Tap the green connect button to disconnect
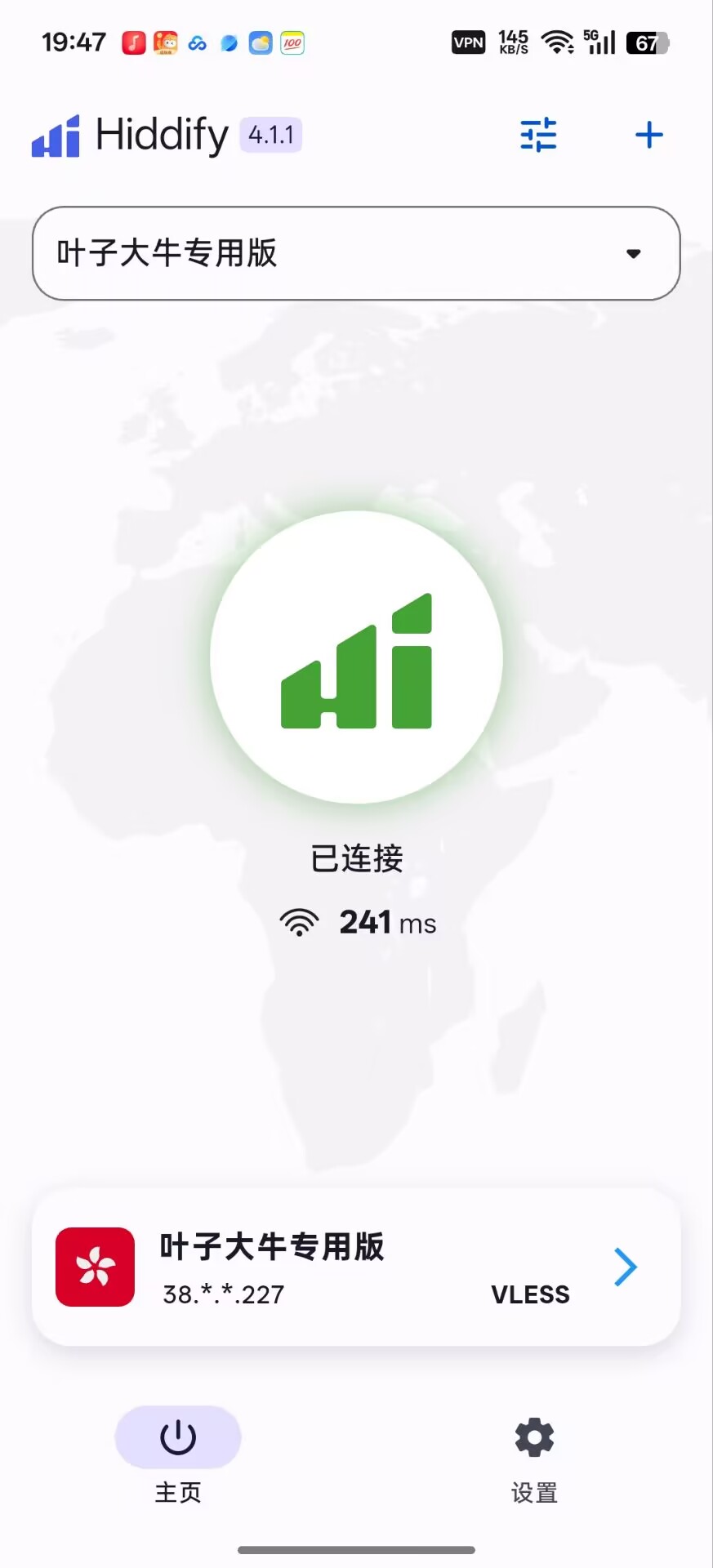The image size is (713, 1568). click(x=356, y=657)
